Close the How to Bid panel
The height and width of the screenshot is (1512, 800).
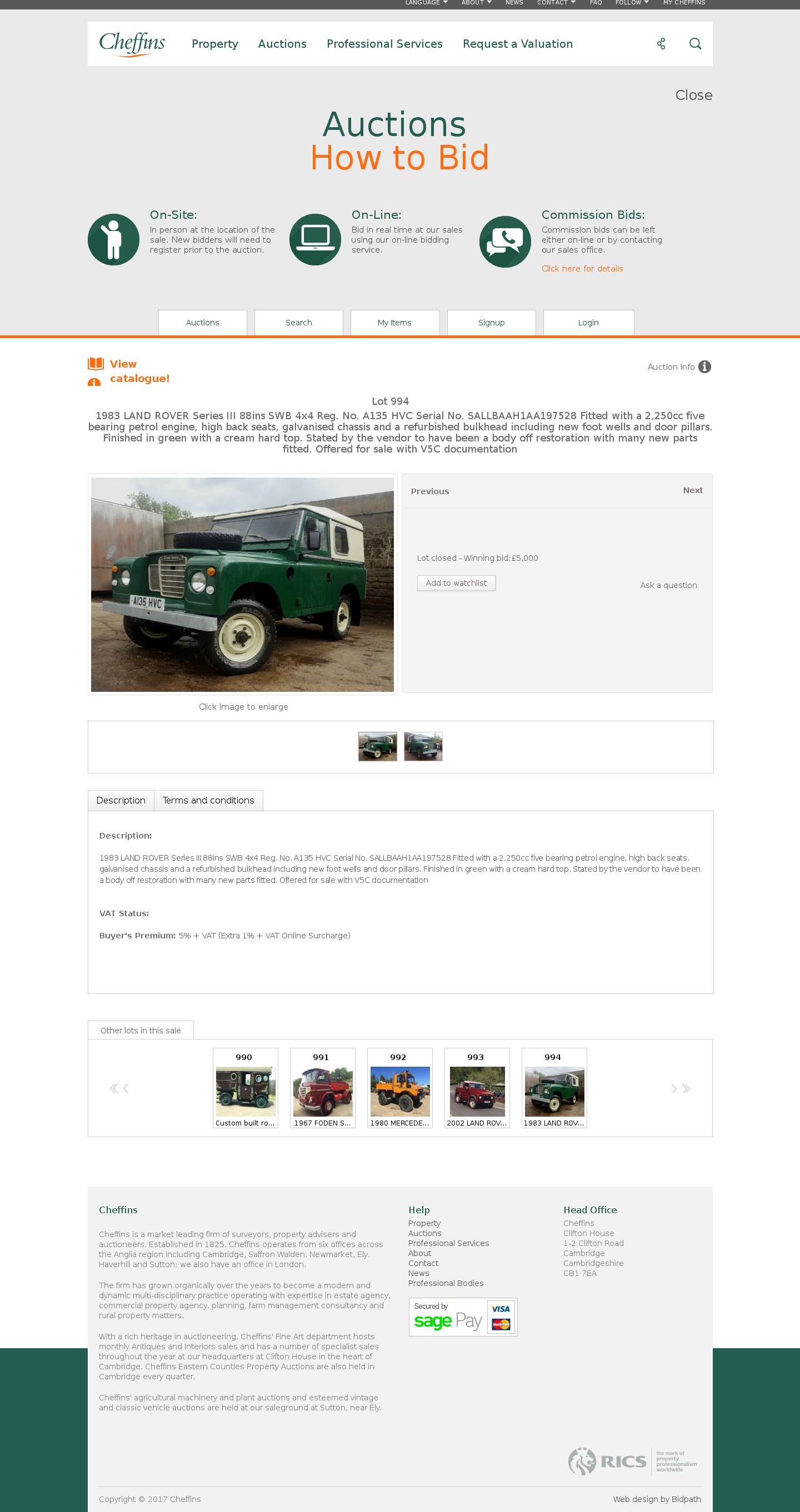tap(693, 95)
